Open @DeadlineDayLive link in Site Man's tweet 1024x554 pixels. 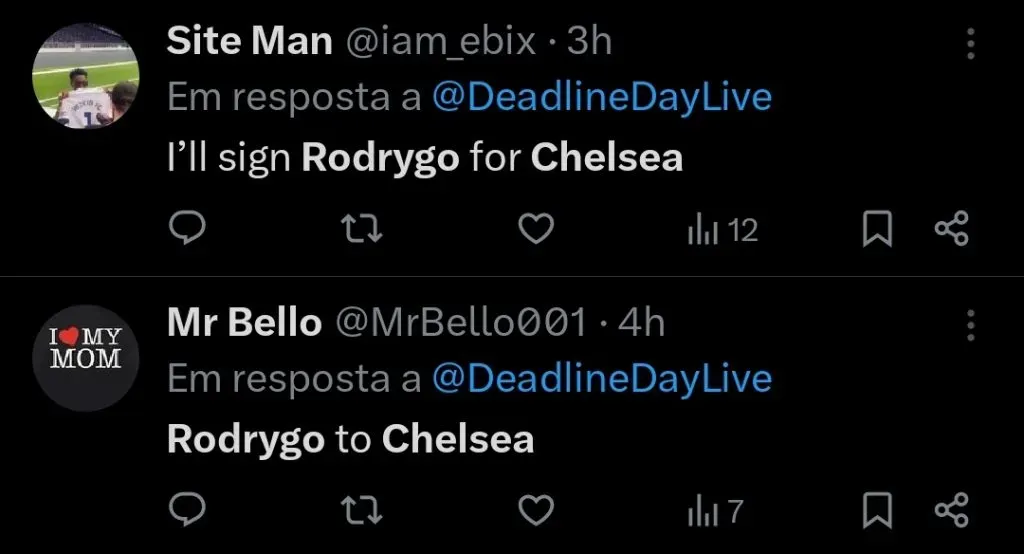coord(602,98)
